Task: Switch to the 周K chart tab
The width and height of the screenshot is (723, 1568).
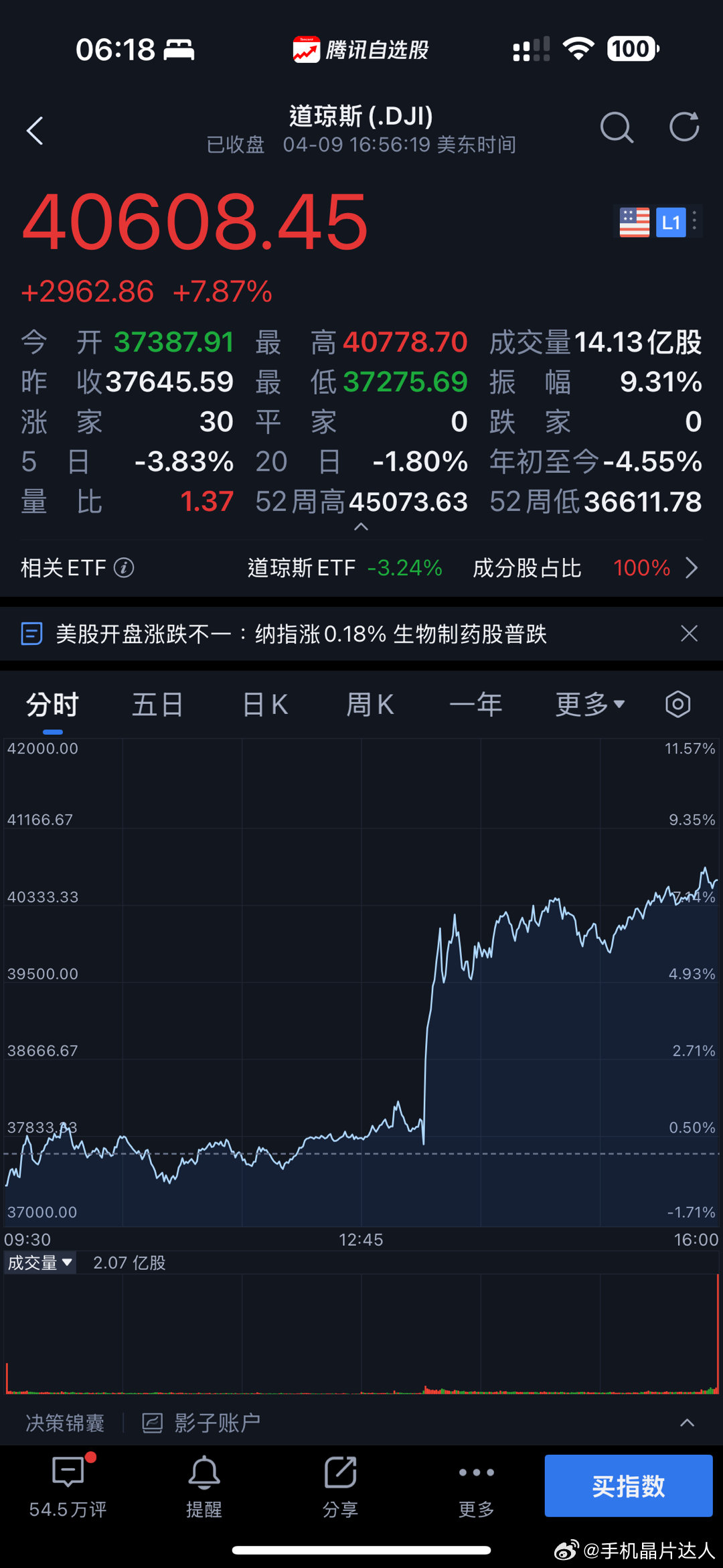Action: coord(370,705)
